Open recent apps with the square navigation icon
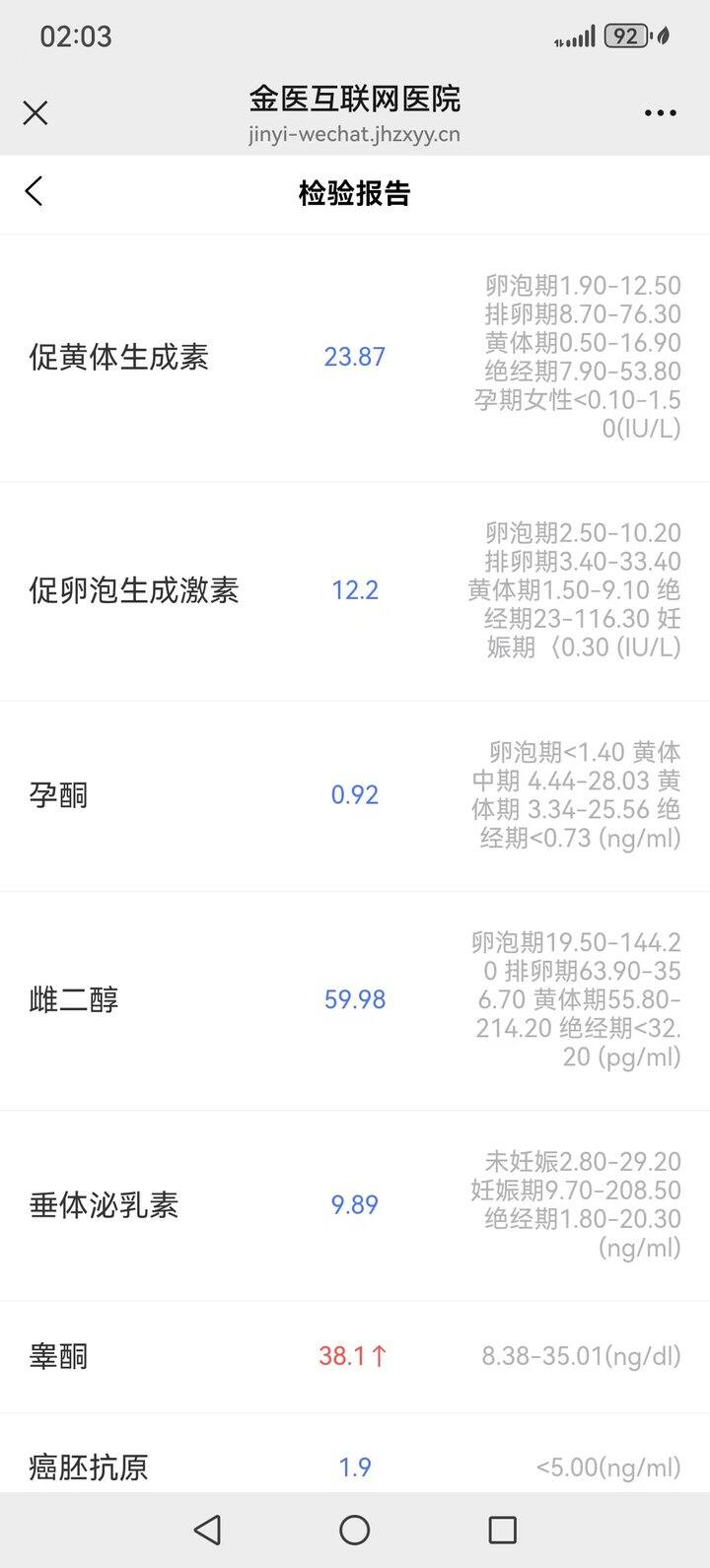 [x=503, y=1531]
